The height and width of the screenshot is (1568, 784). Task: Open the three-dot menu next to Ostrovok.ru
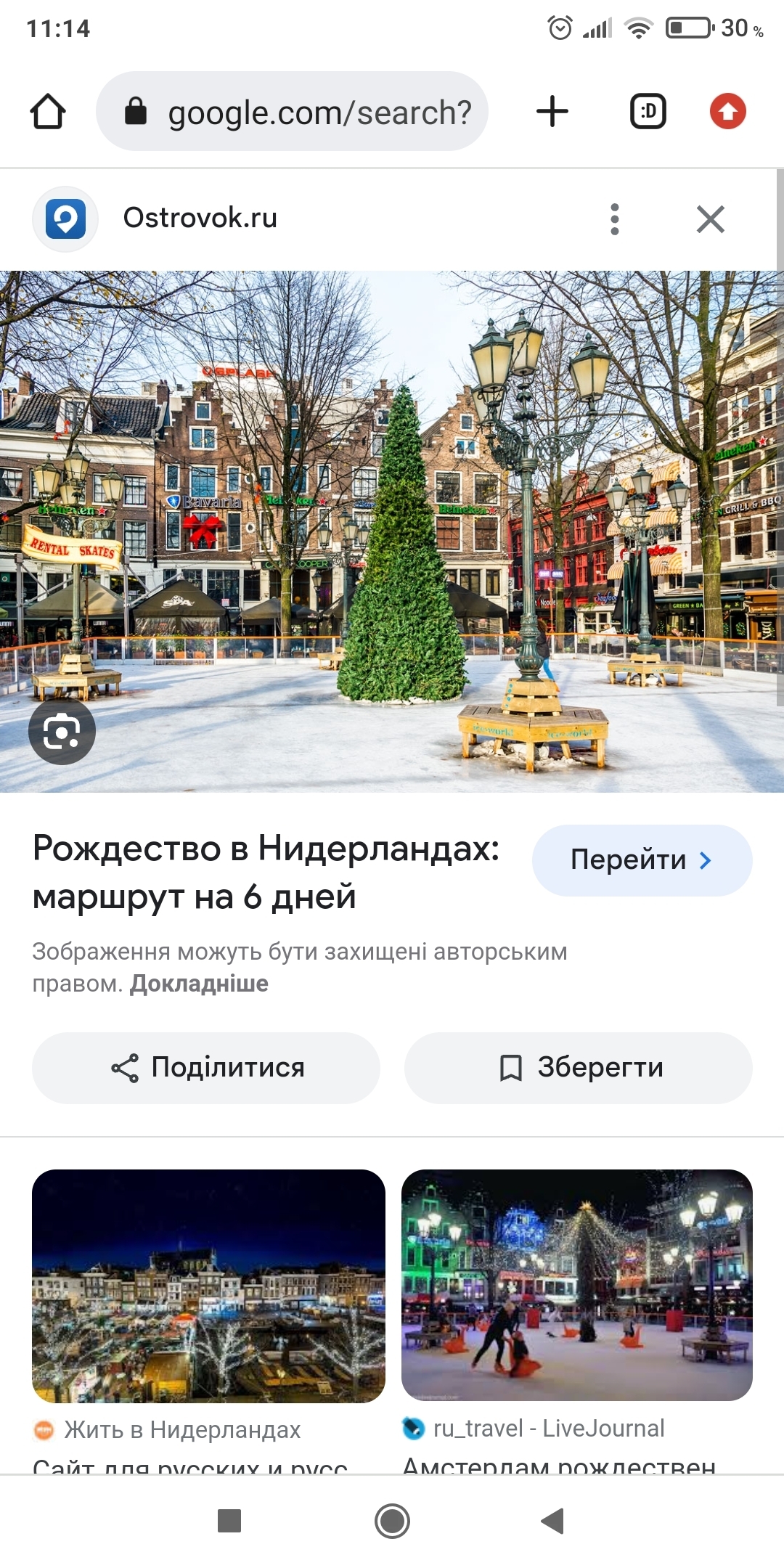click(x=614, y=219)
